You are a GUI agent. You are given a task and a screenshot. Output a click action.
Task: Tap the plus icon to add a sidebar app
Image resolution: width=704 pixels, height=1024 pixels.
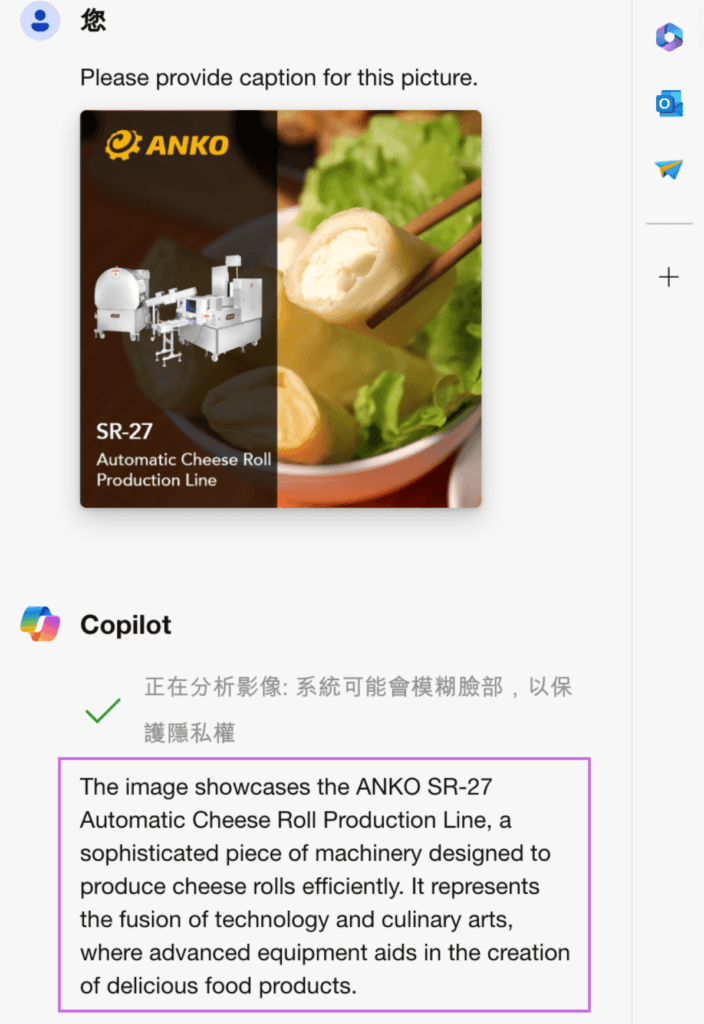click(669, 277)
